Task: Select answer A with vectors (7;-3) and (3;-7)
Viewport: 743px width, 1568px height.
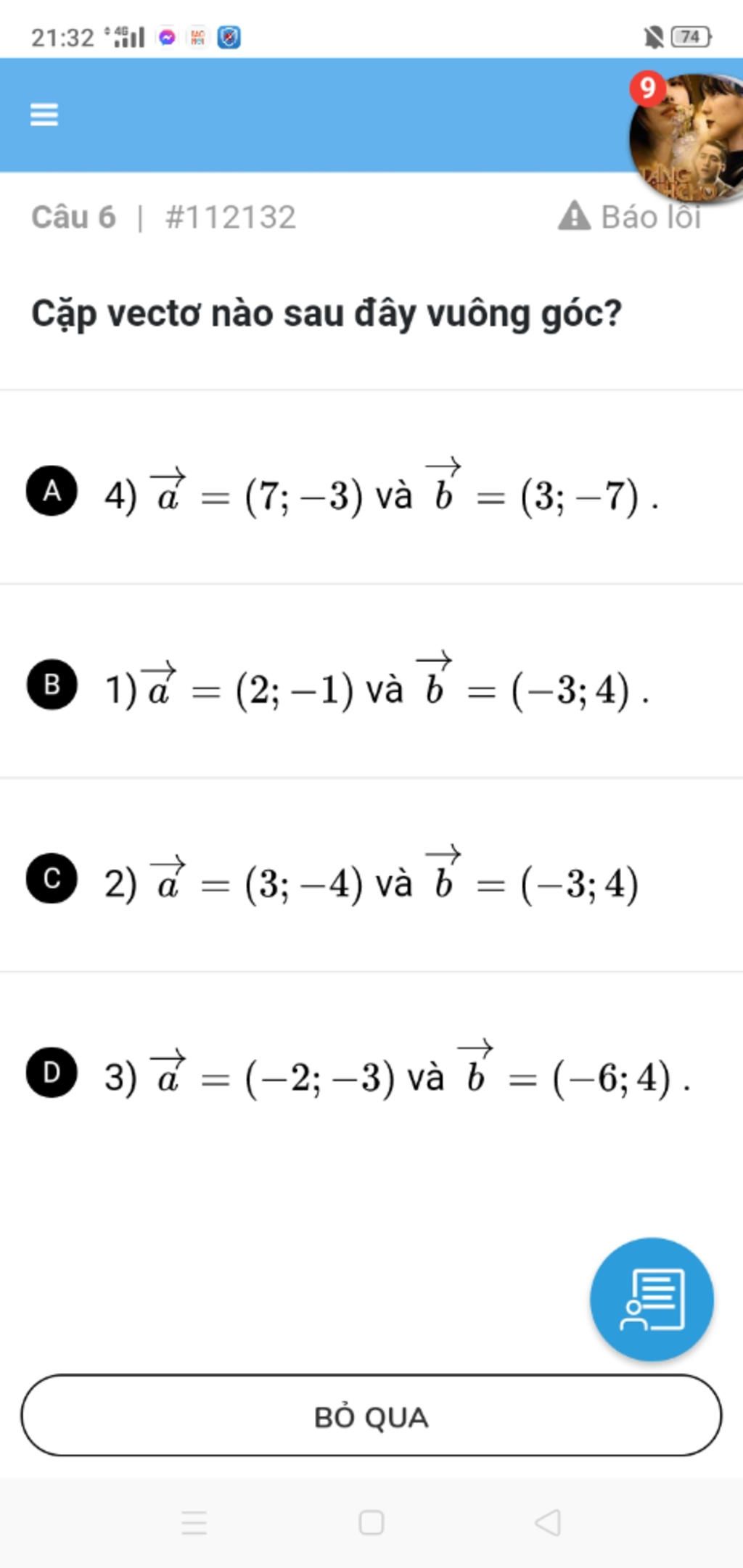Action: 52,492
